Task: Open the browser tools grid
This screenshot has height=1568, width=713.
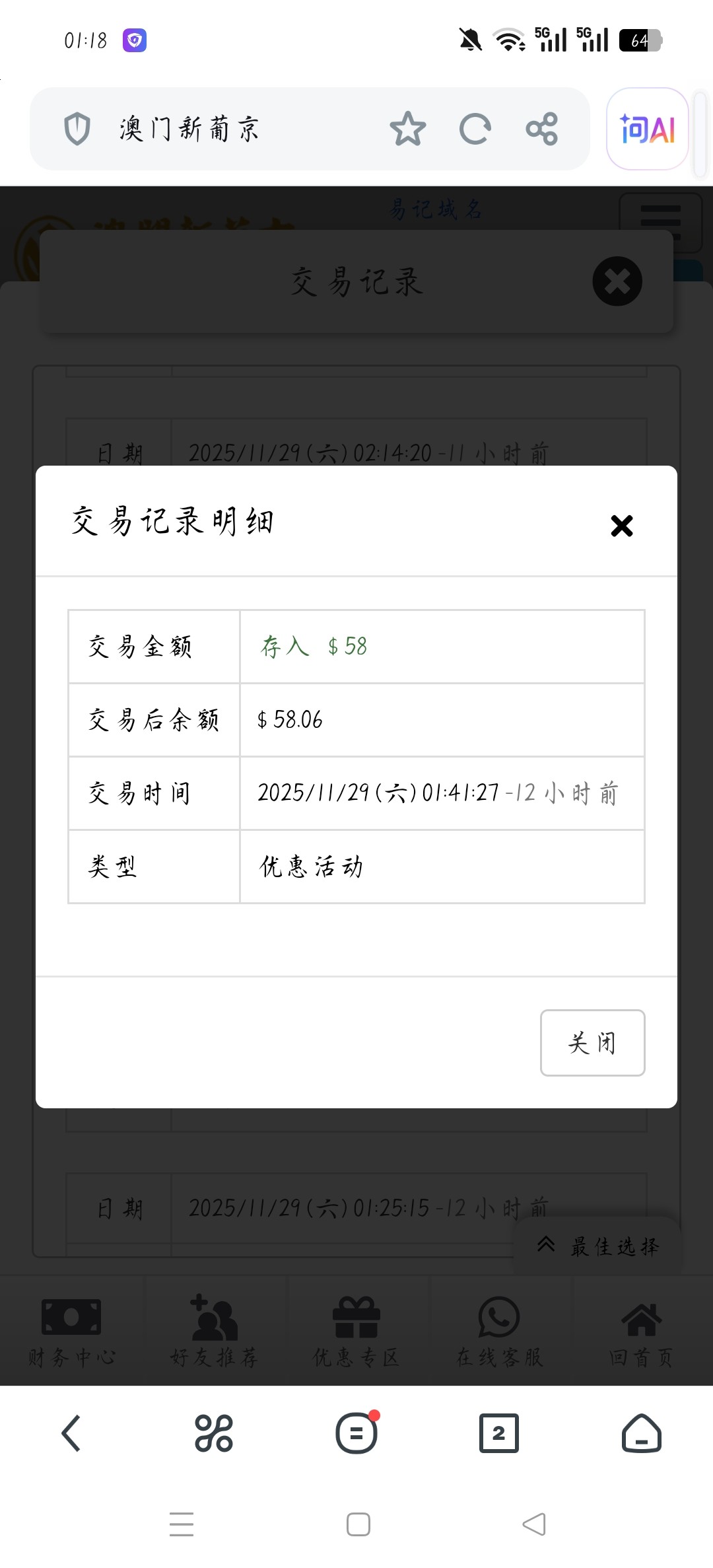Action: click(x=214, y=1433)
